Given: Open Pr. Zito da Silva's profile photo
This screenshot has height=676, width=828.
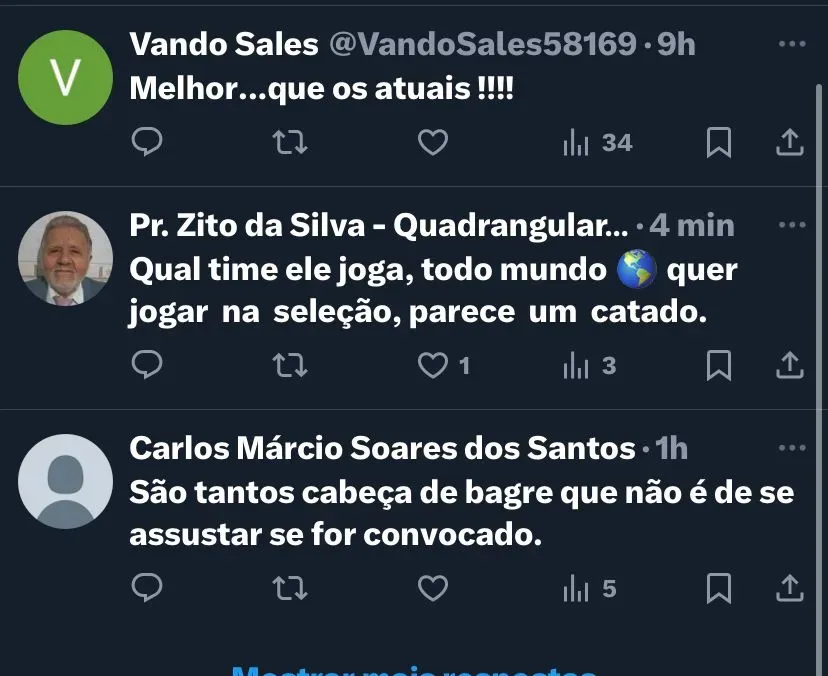Looking at the screenshot, I should (x=66, y=258).
